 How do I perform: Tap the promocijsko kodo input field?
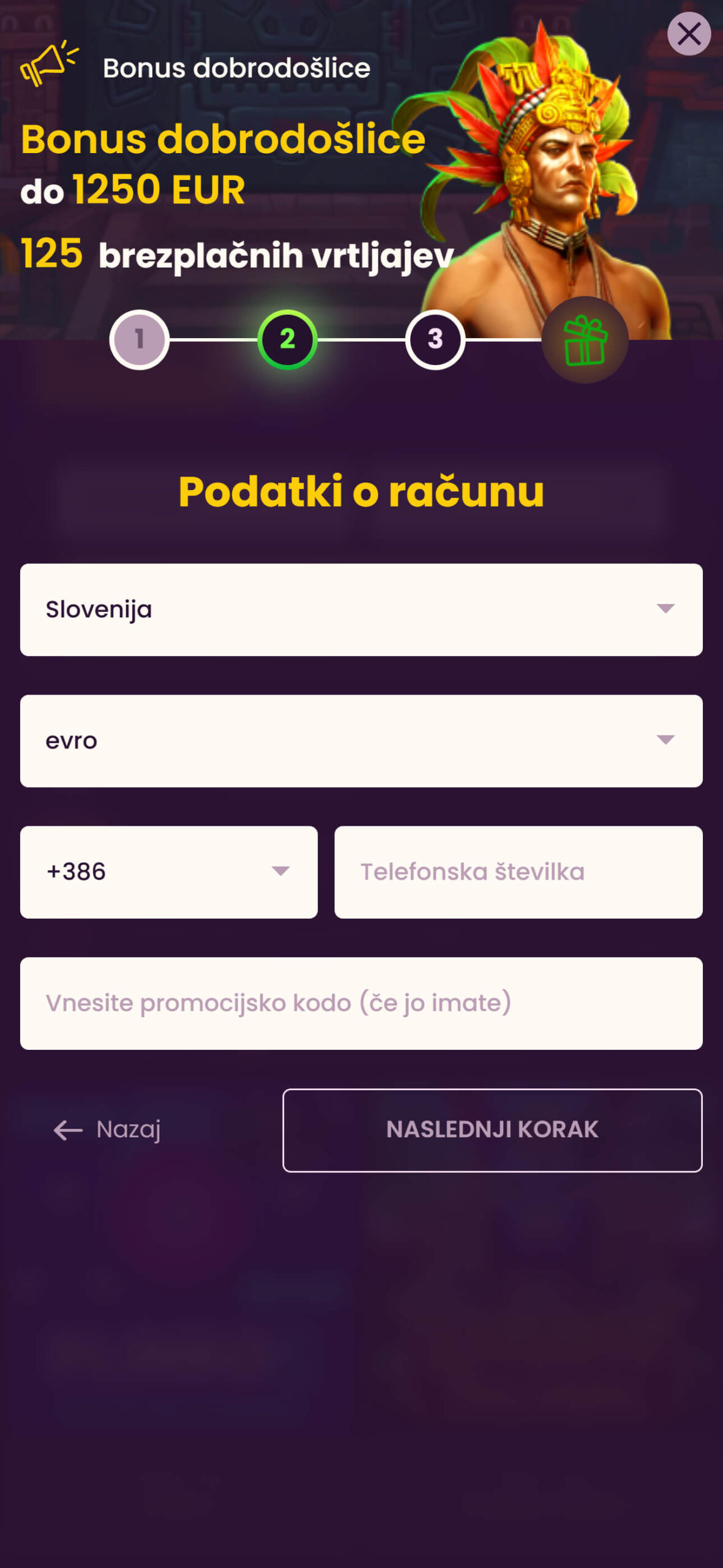click(x=361, y=1003)
